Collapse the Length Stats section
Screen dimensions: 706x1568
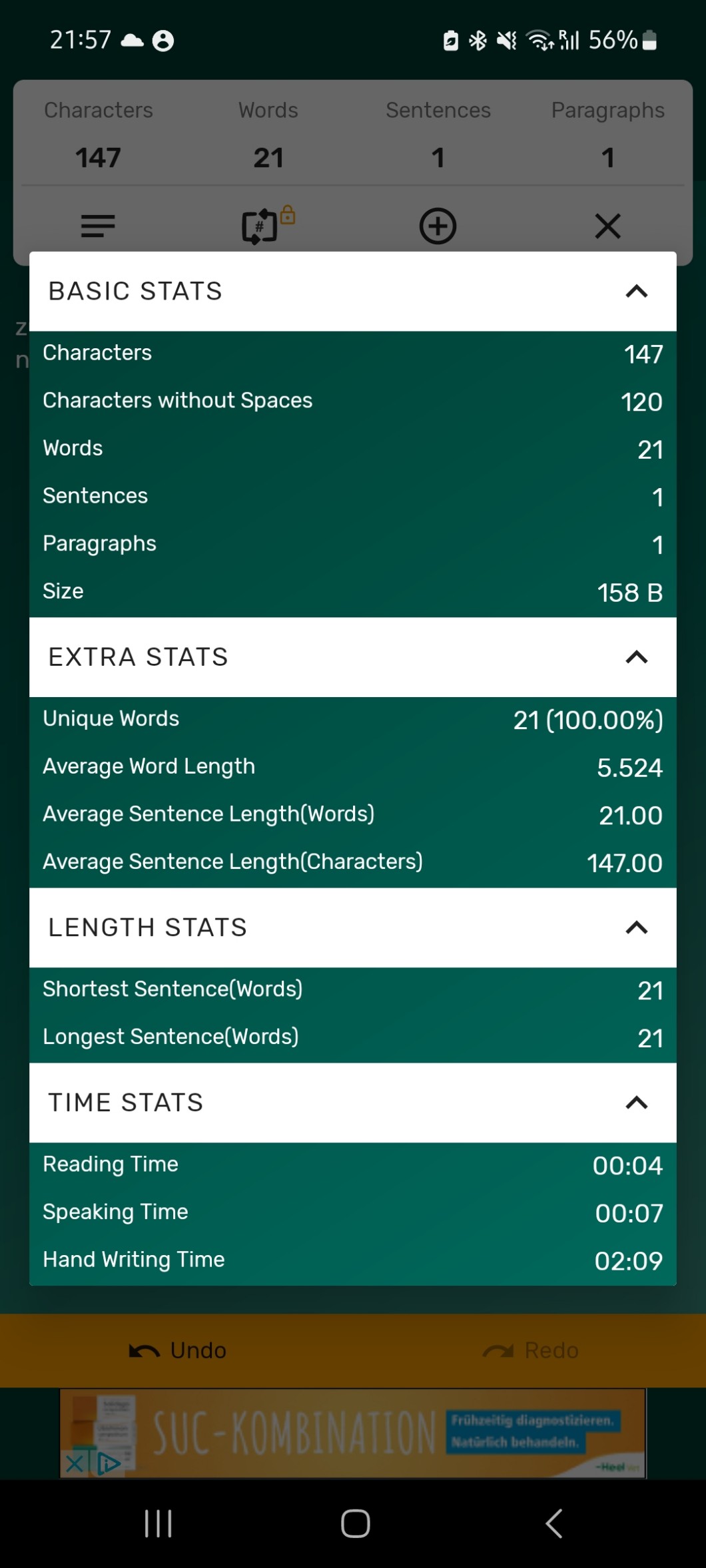tap(636, 927)
